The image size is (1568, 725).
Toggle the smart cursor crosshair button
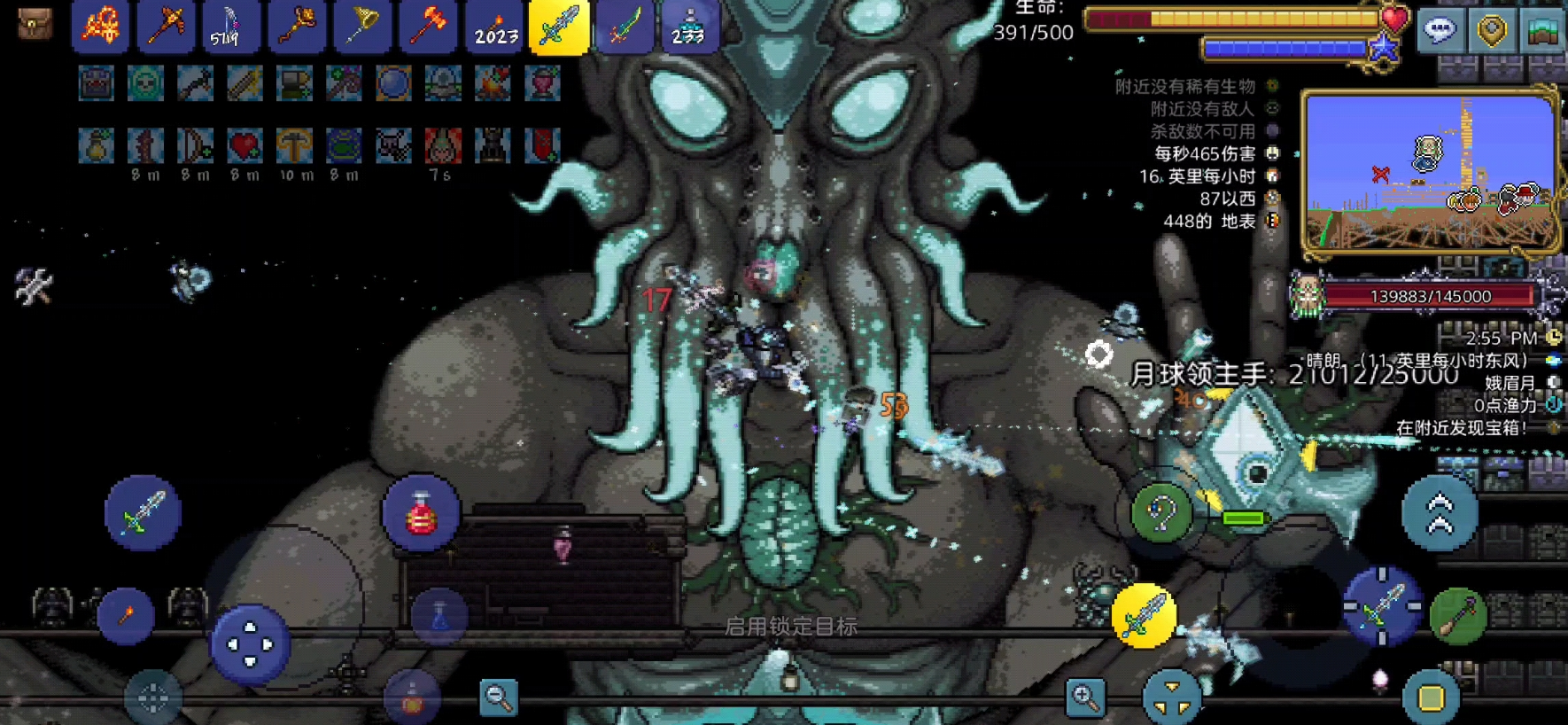153,698
